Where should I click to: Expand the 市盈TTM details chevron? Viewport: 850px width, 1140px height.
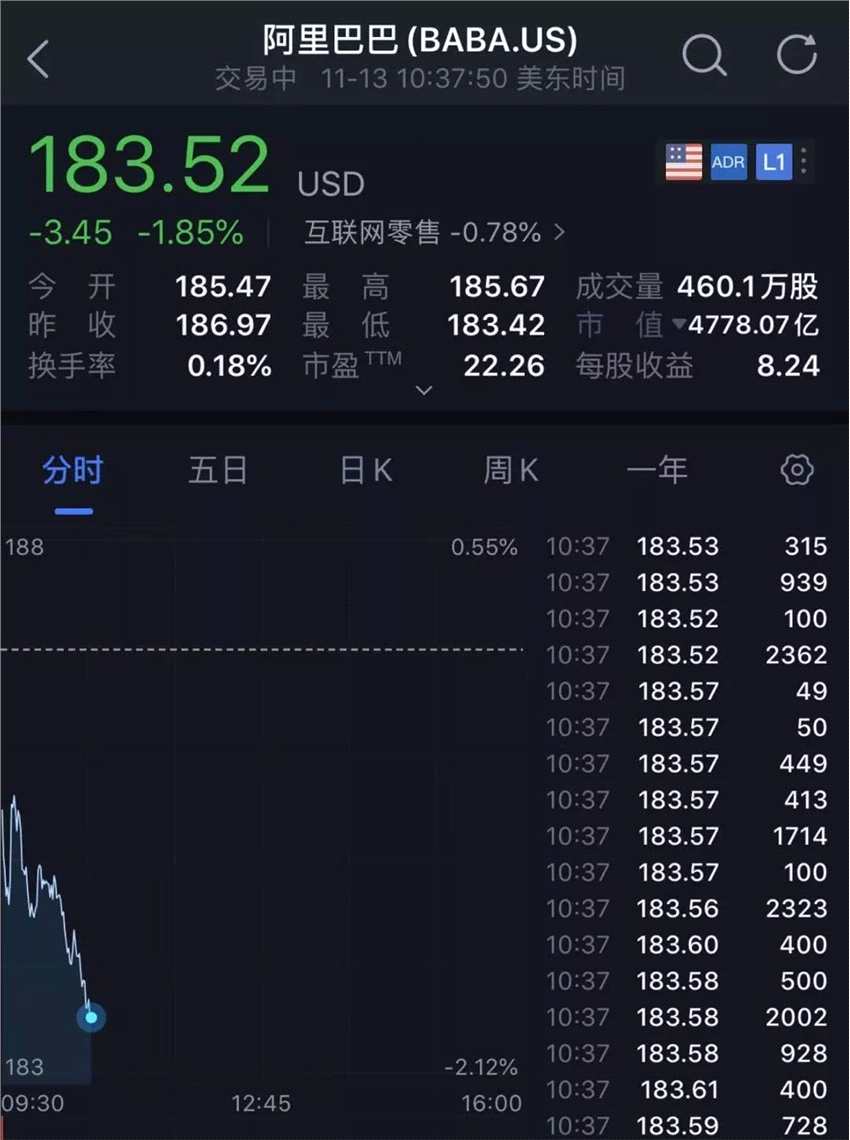pos(424,390)
